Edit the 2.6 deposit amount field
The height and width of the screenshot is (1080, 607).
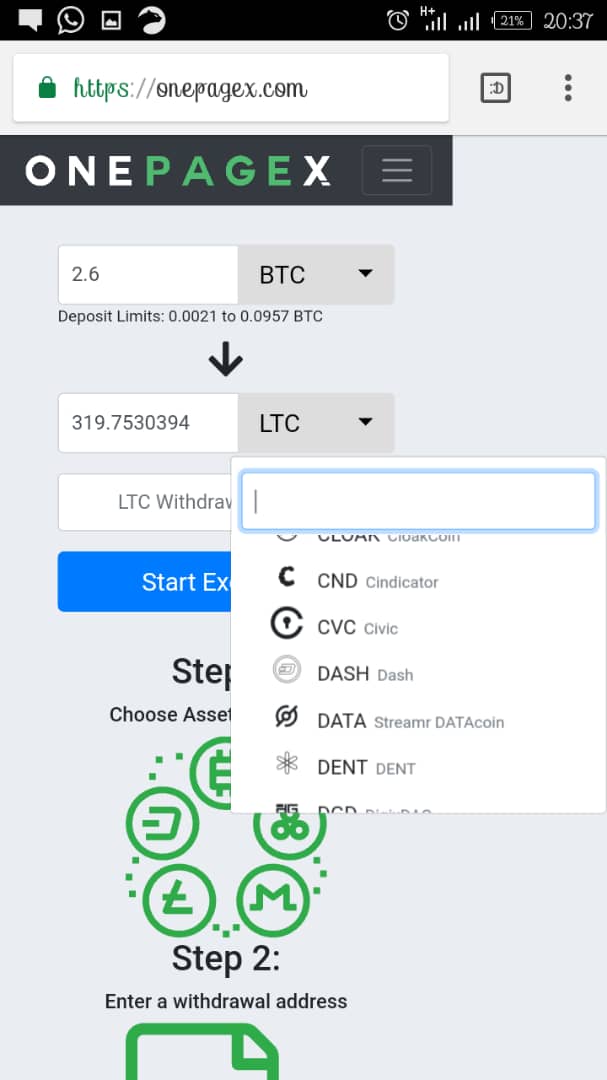tap(148, 274)
